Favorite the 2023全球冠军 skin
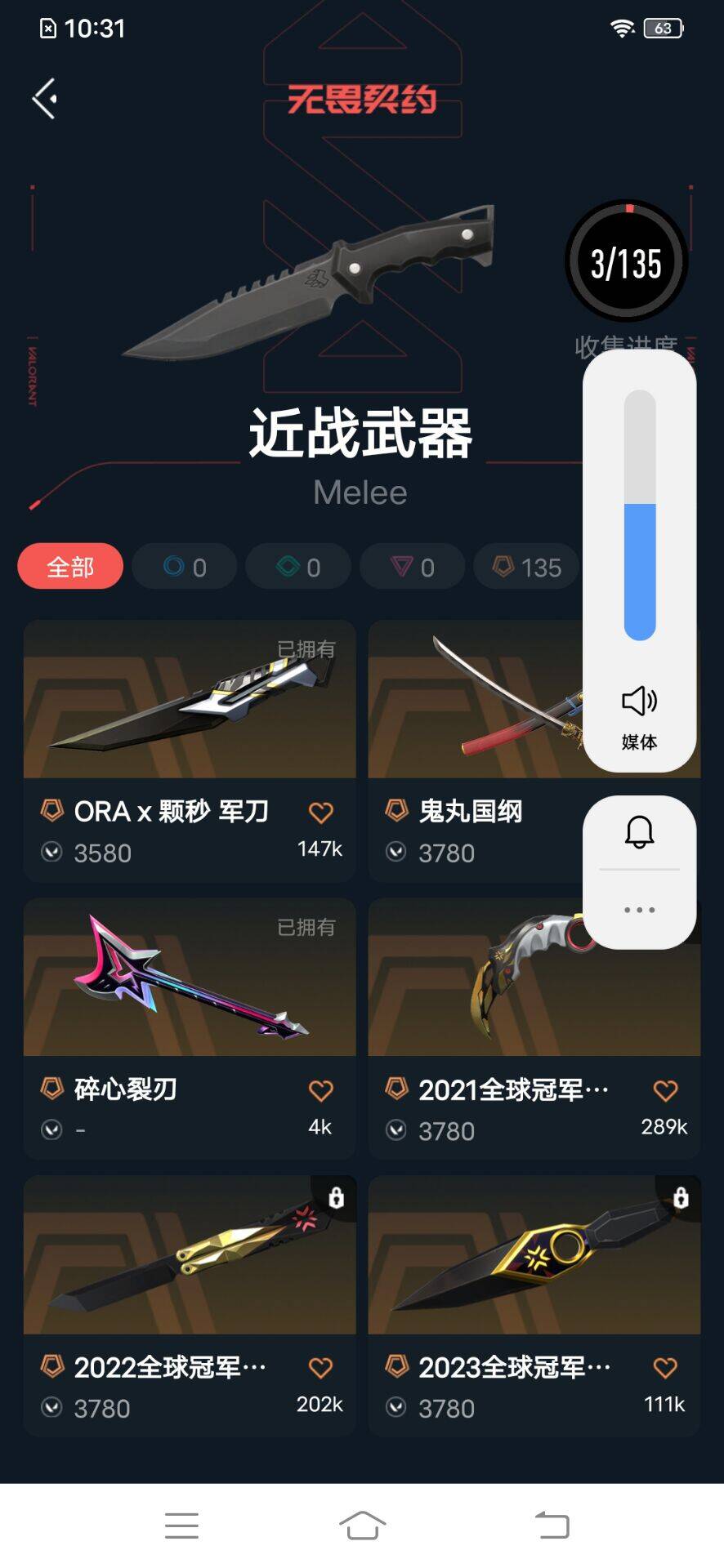 665,1368
